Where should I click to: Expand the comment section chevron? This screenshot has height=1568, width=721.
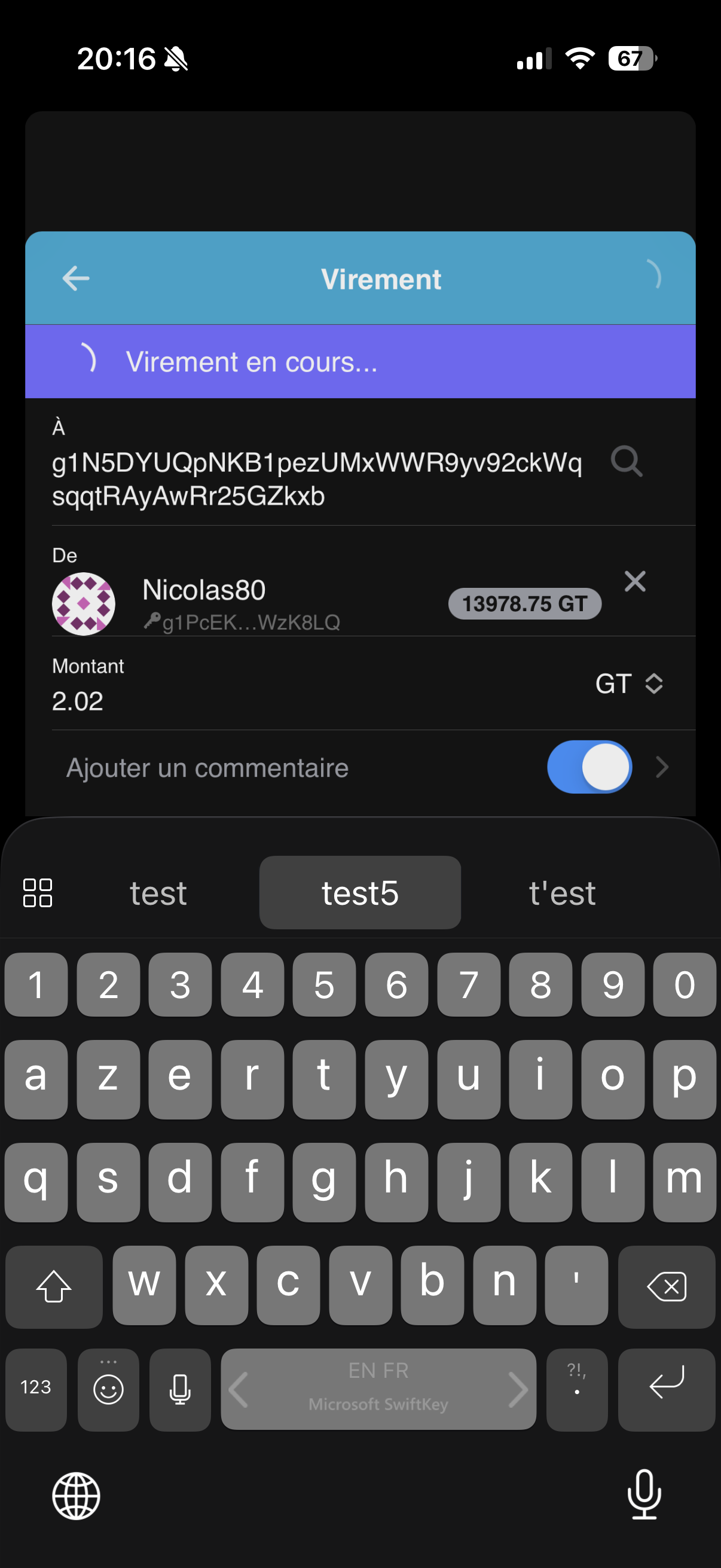click(x=662, y=767)
